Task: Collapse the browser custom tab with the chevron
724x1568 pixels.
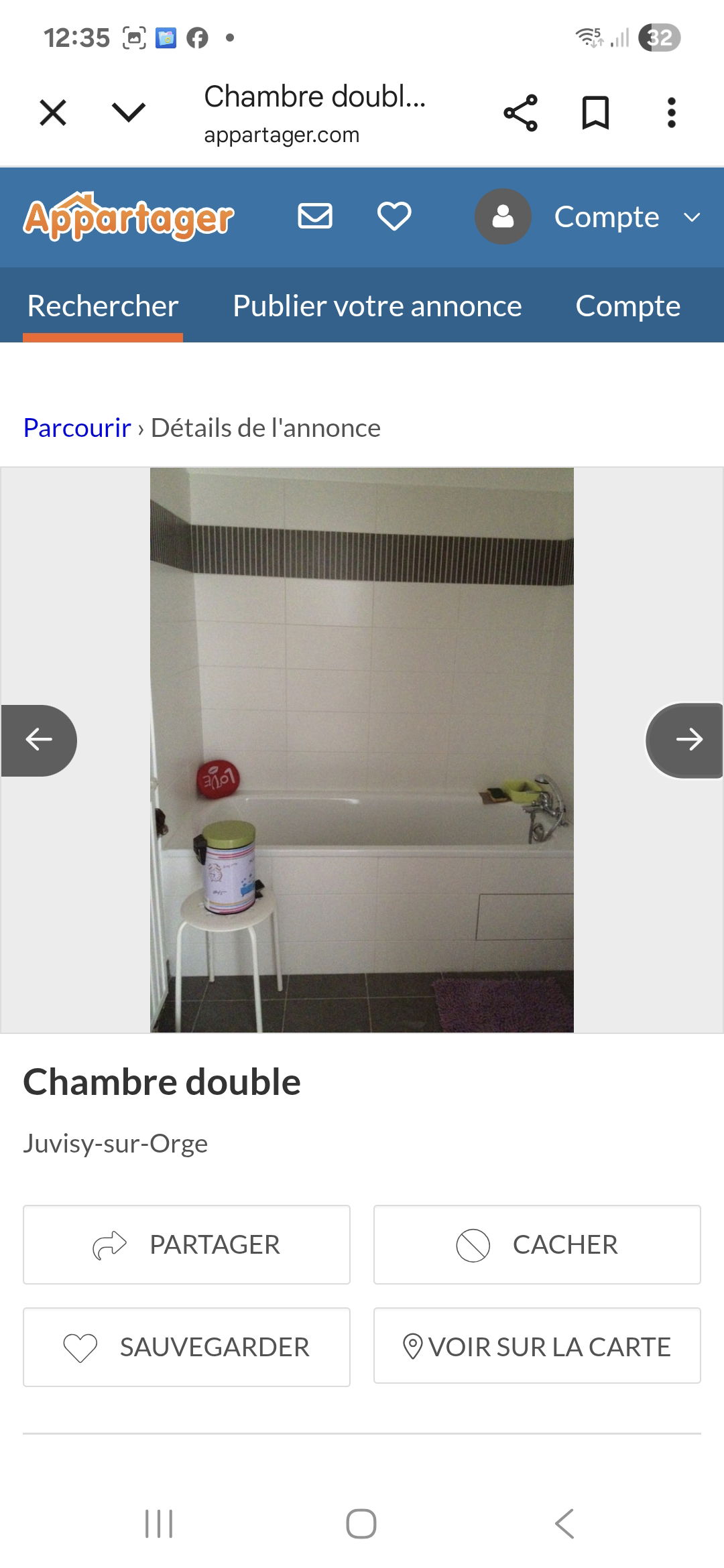Action: tap(127, 113)
